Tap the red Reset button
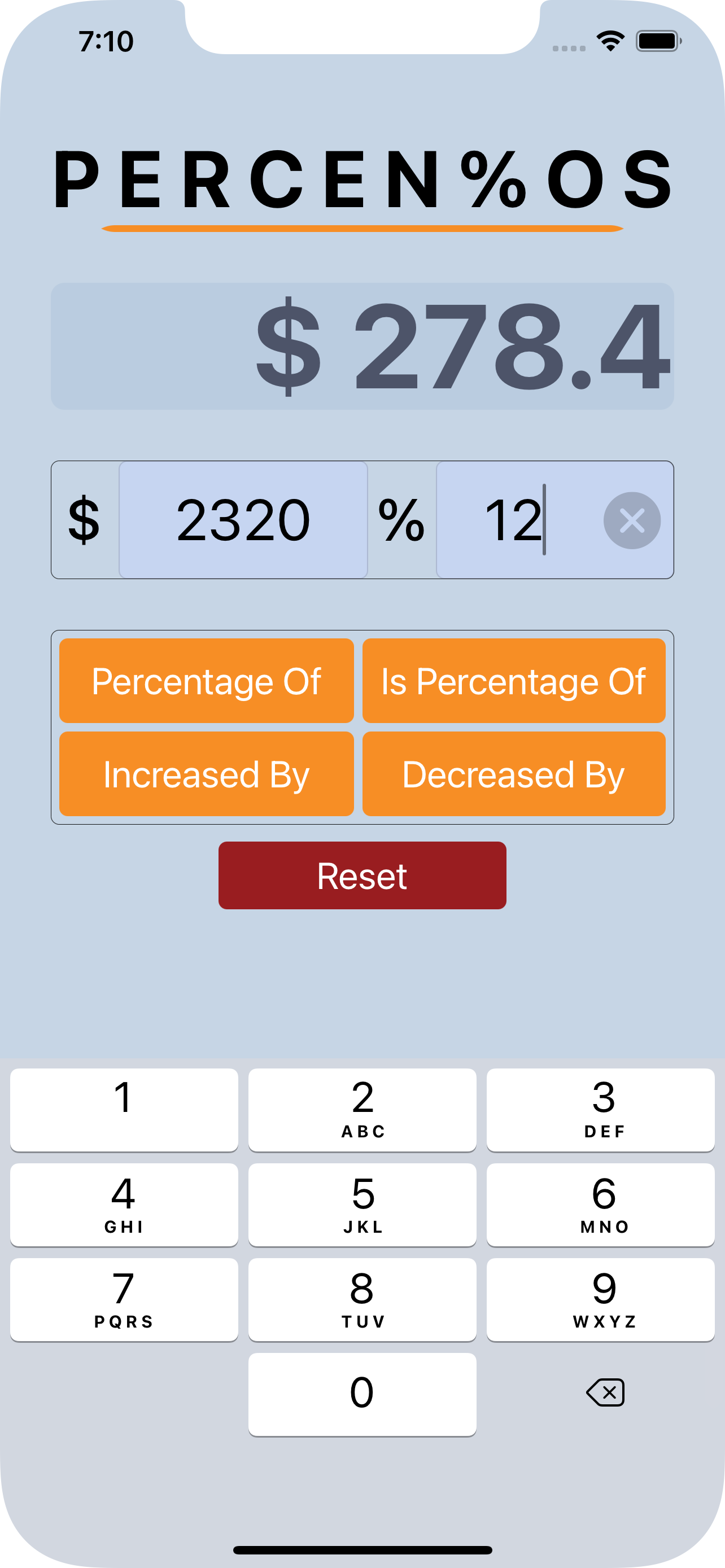The image size is (725, 1568). pyautogui.click(x=362, y=875)
